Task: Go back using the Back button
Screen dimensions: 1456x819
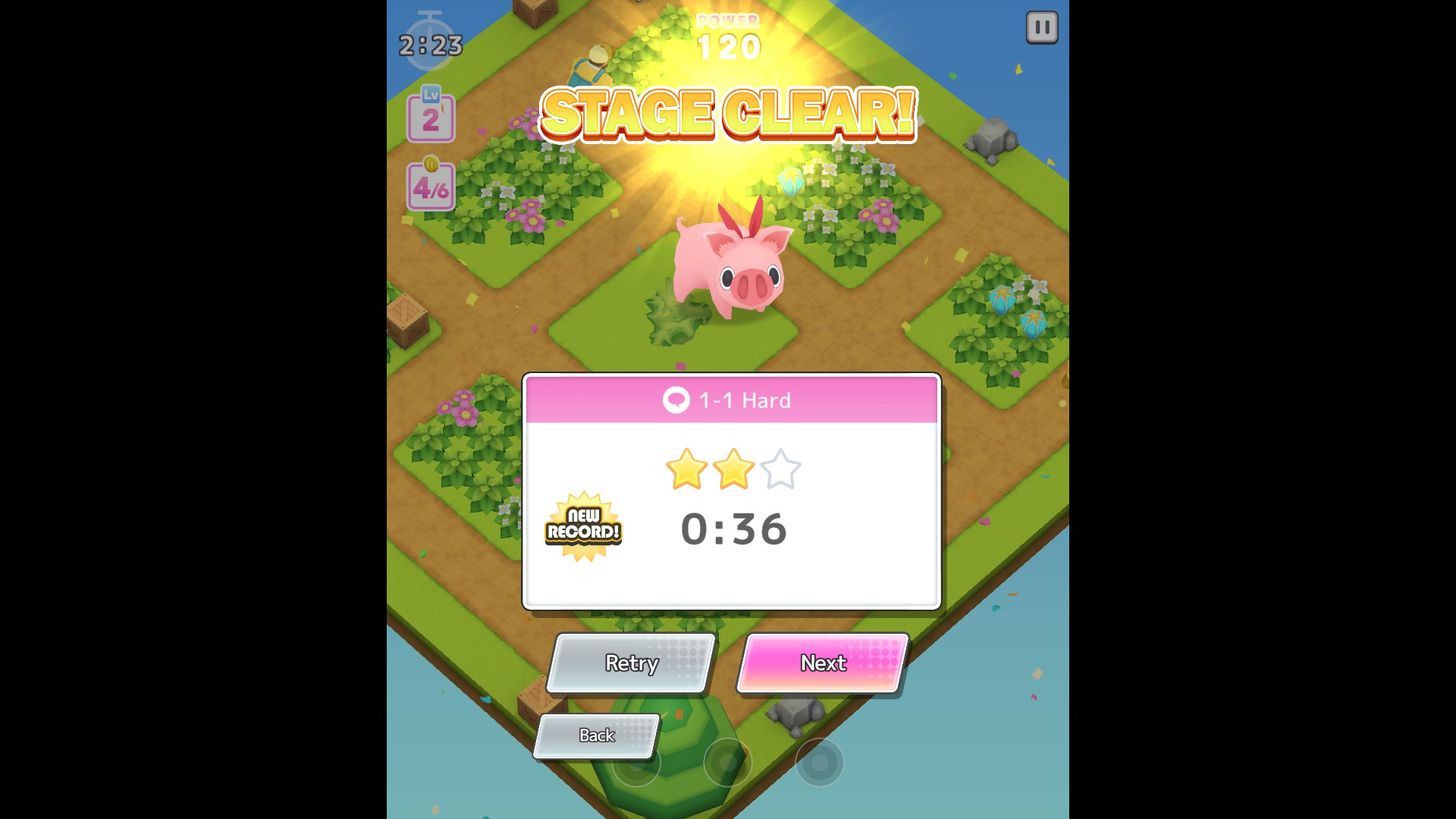Action: click(597, 735)
